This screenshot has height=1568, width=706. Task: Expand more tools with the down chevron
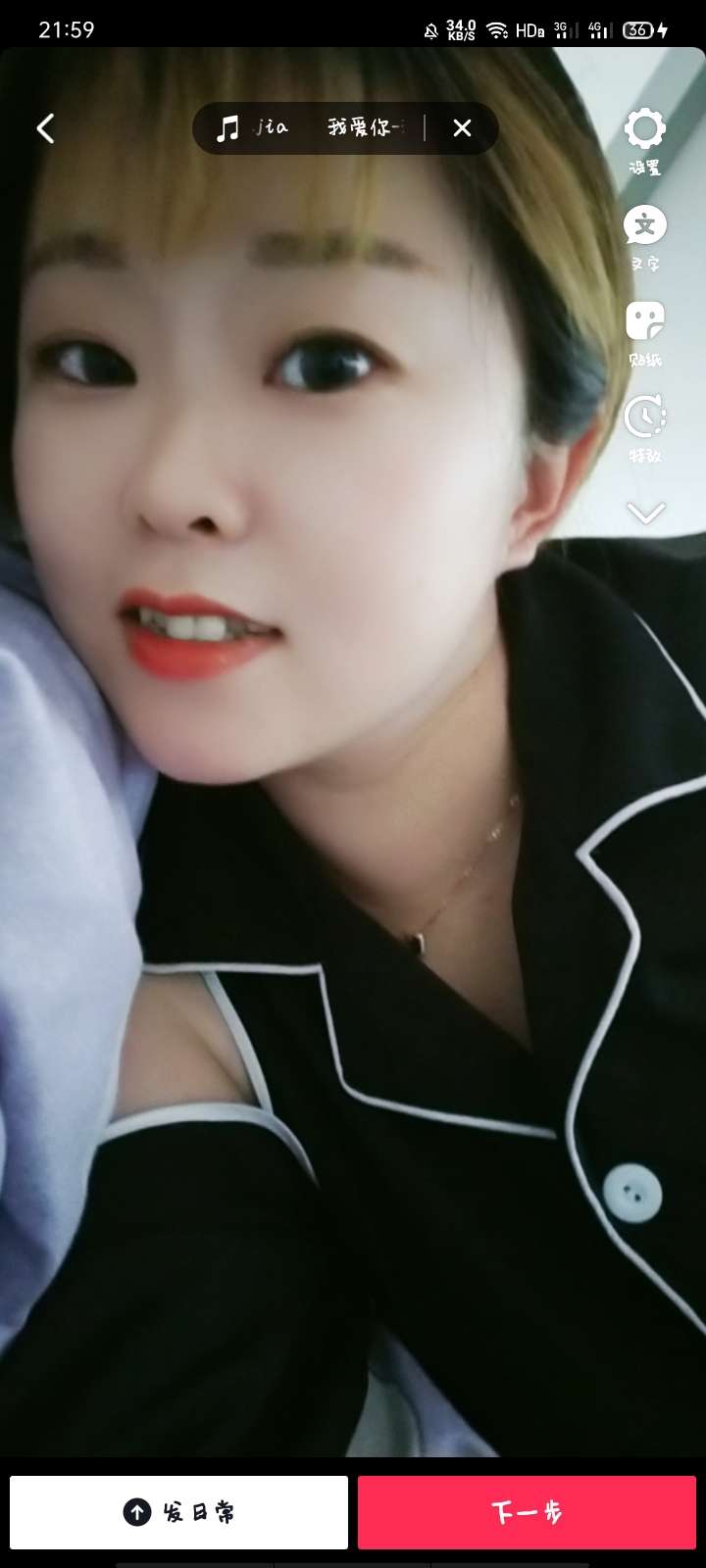coord(645,513)
